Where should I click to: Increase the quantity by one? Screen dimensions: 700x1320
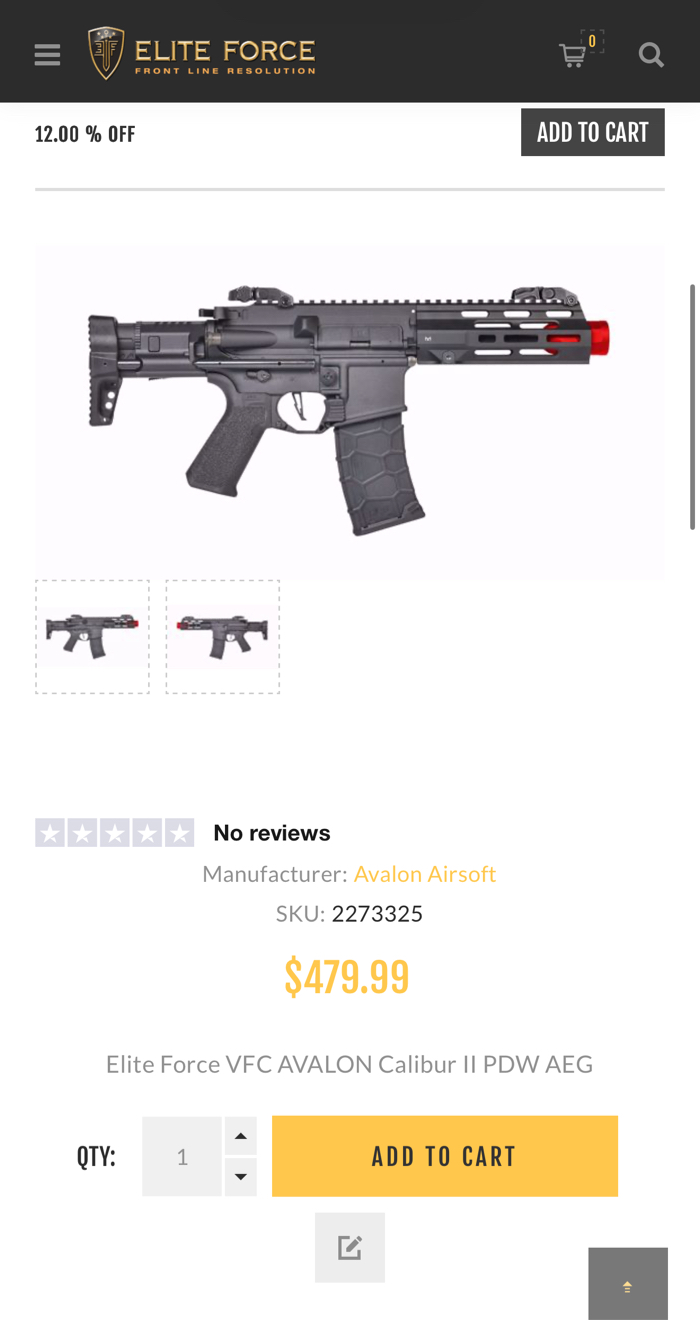coord(240,1136)
